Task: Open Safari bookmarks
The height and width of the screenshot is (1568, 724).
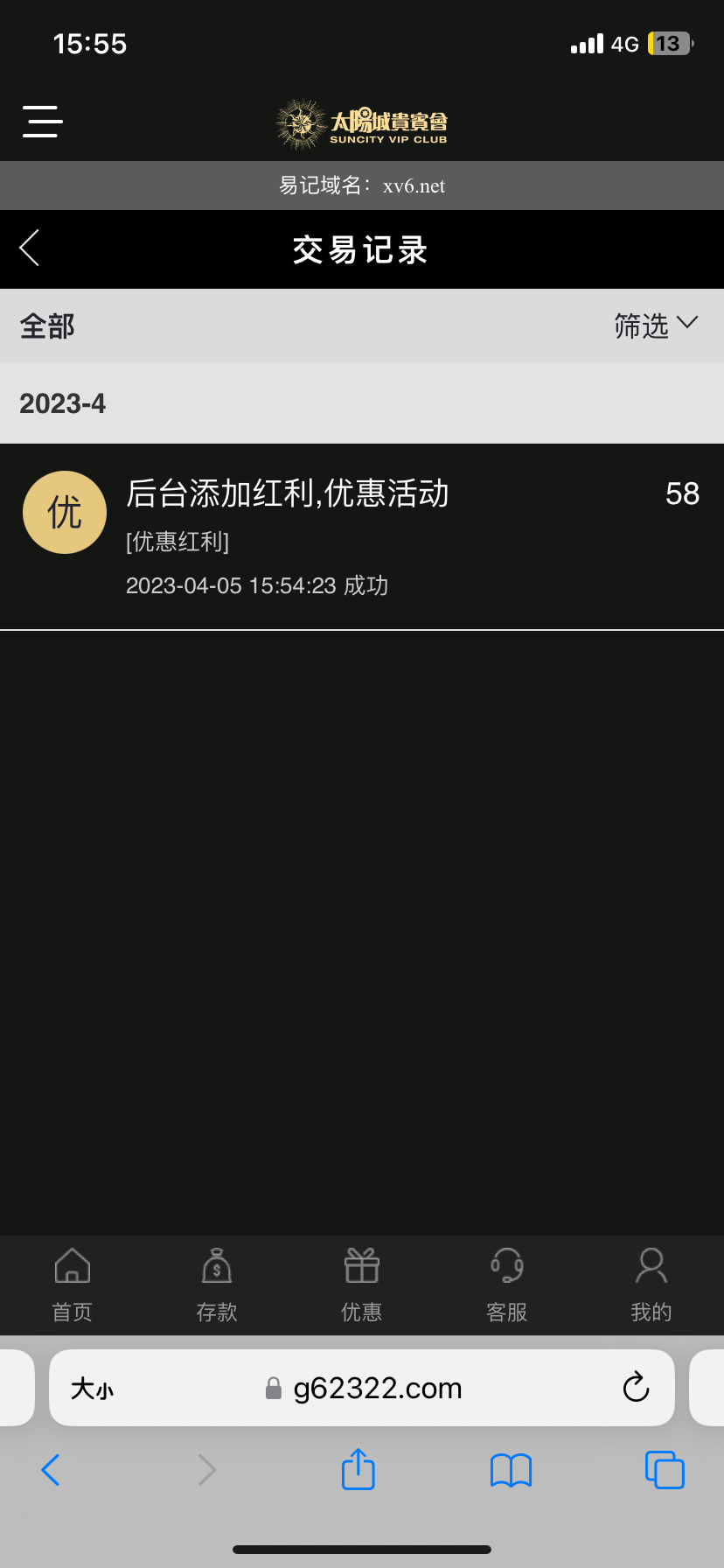Action: [511, 1470]
